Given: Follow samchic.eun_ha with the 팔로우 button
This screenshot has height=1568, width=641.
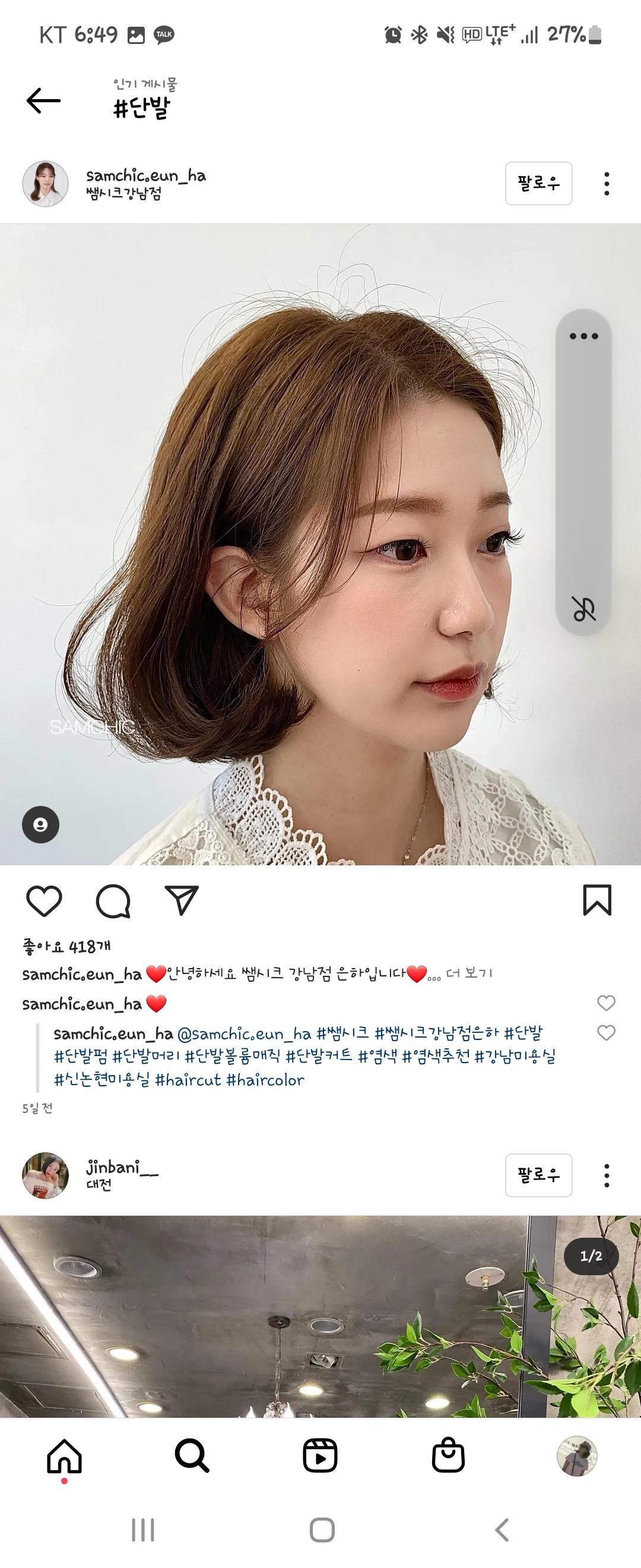Looking at the screenshot, I should click(538, 183).
